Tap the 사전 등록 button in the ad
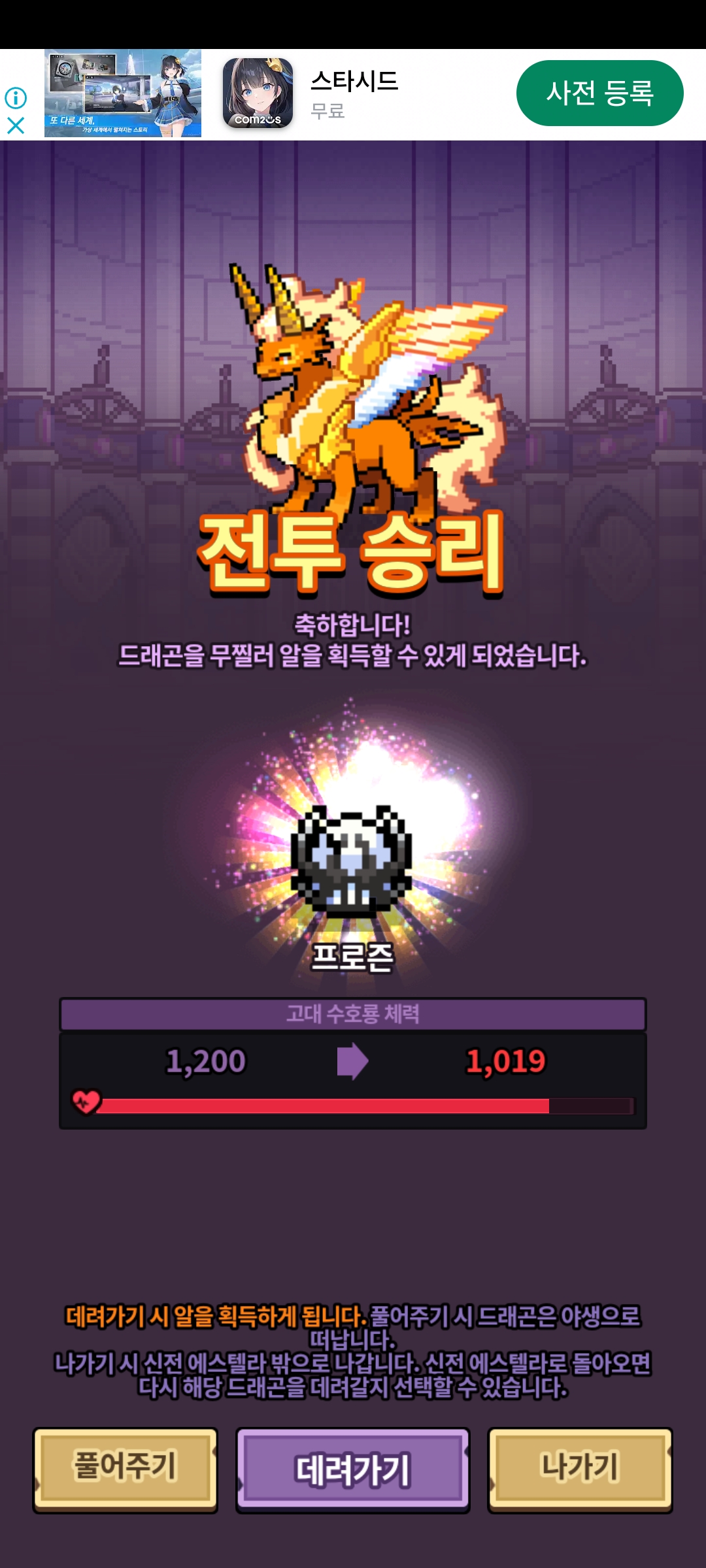 599,93
